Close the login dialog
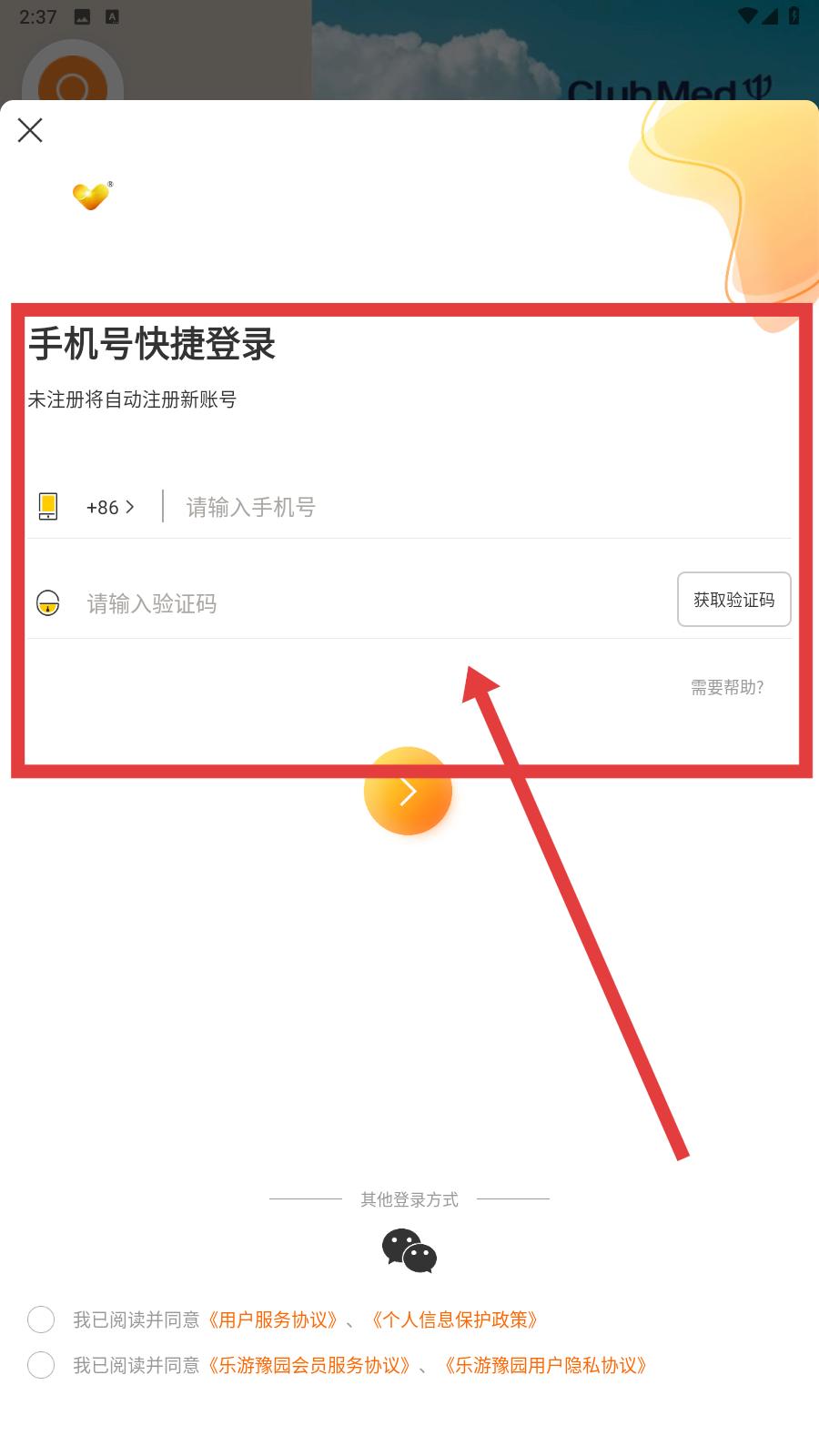This screenshot has width=819, height=1456. tap(30, 130)
